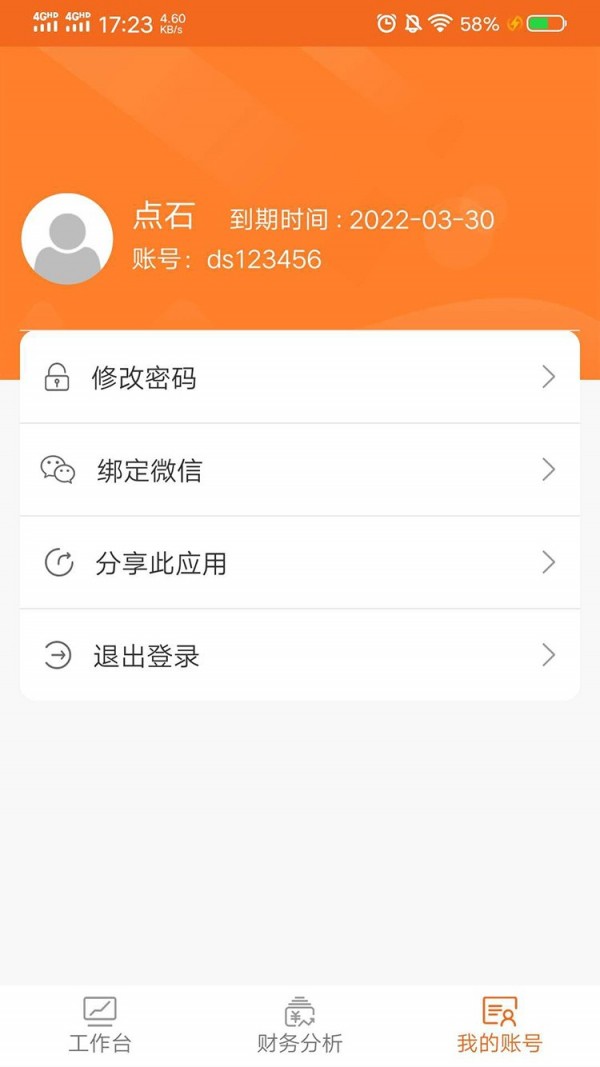The height and width of the screenshot is (1067, 600).
Task: Open the 修改密码 row
Action: click(299, 377)
